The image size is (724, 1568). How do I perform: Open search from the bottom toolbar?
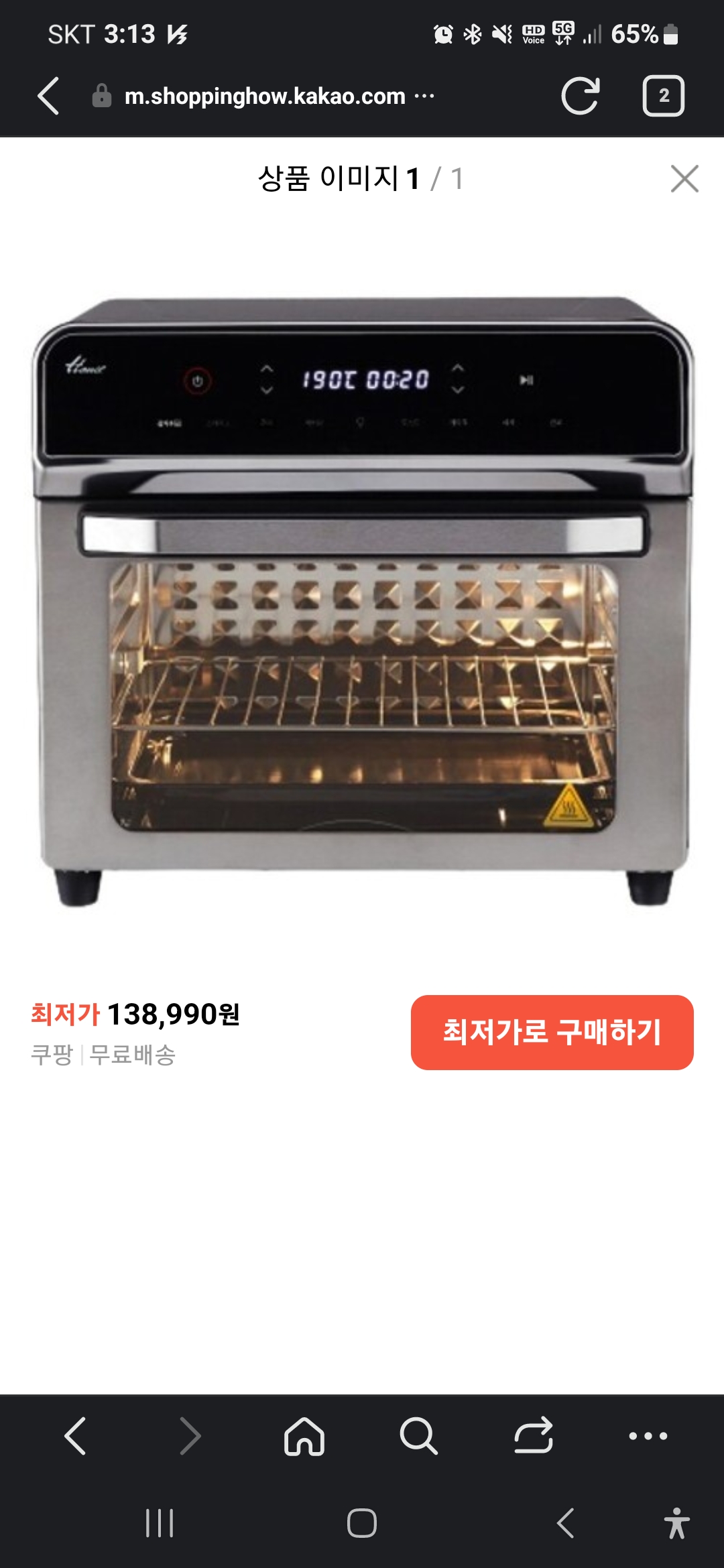tap(418, 1436)
